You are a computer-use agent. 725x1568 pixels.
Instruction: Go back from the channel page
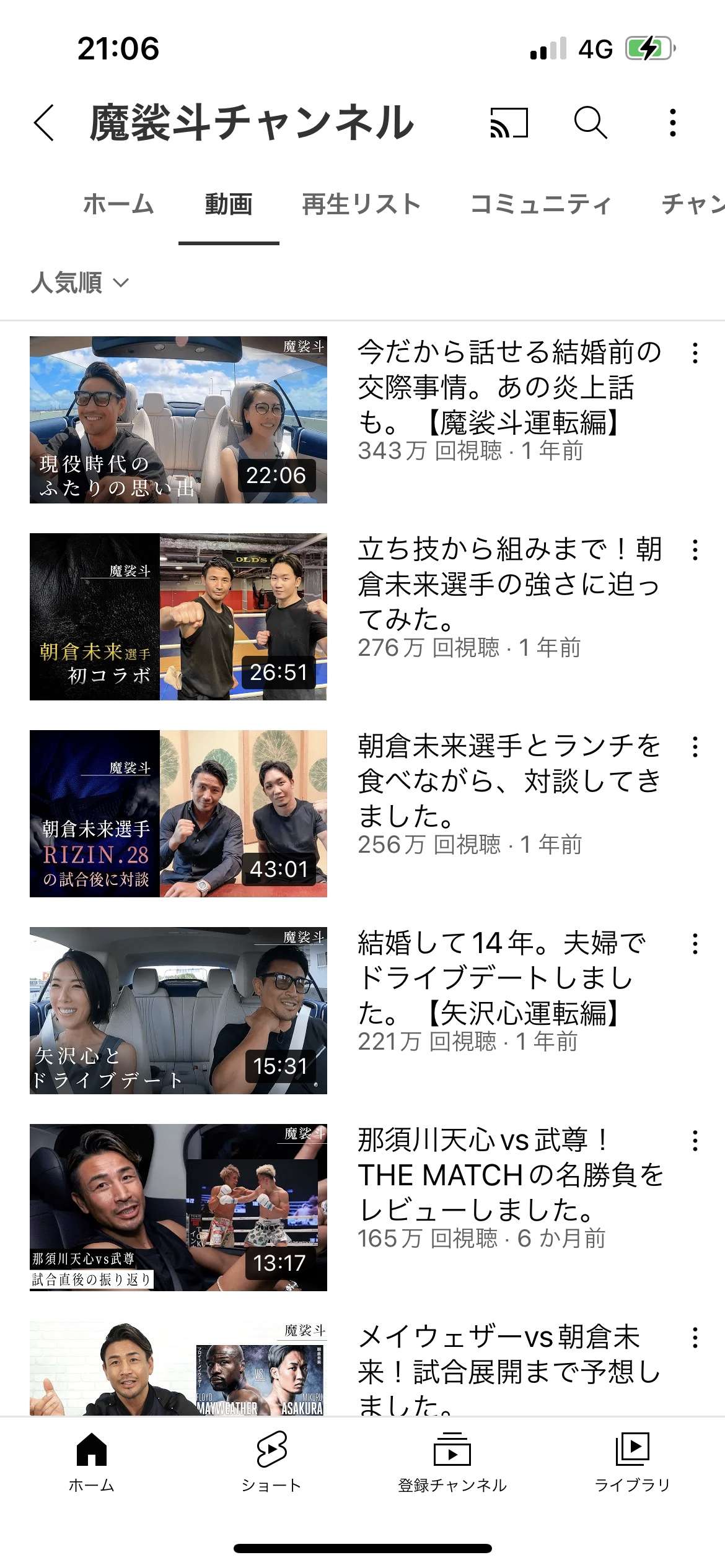coord(45,122)
